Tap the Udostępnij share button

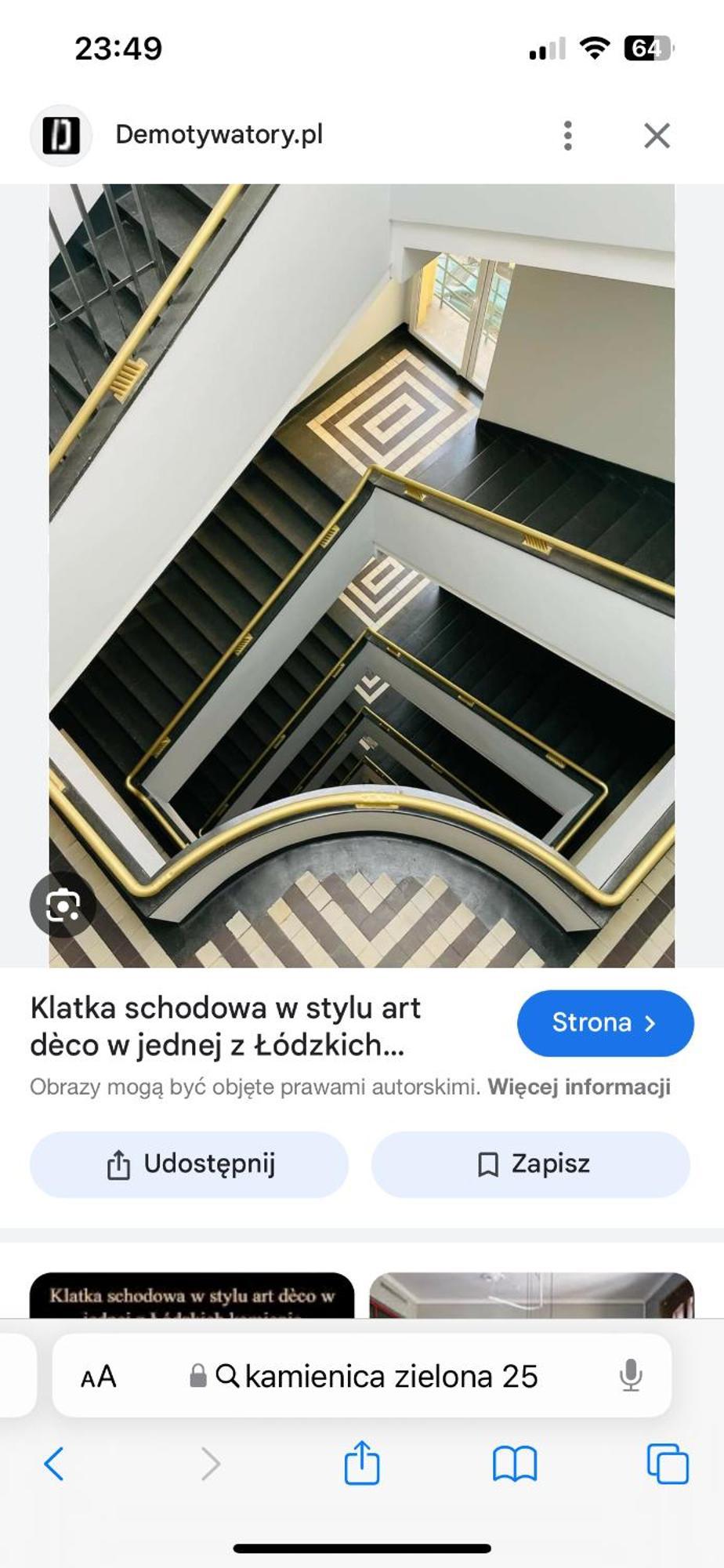click(x=189, y=1164)
